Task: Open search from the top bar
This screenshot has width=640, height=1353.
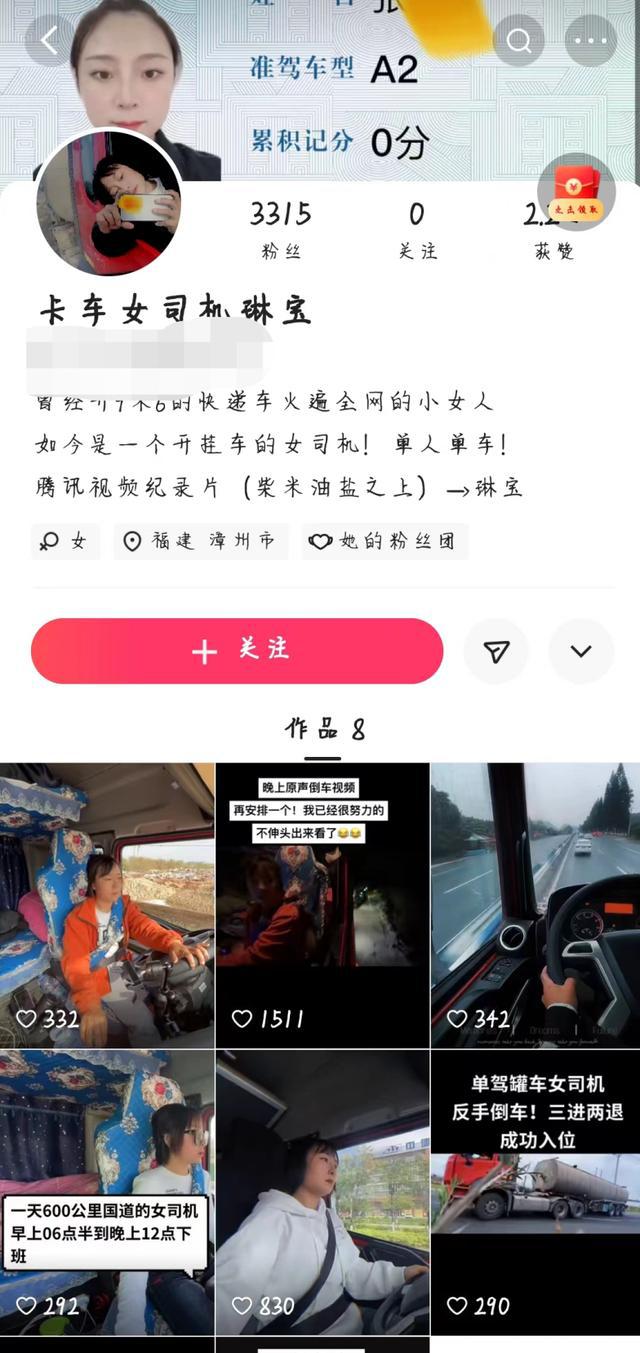Action: point(518,41)
